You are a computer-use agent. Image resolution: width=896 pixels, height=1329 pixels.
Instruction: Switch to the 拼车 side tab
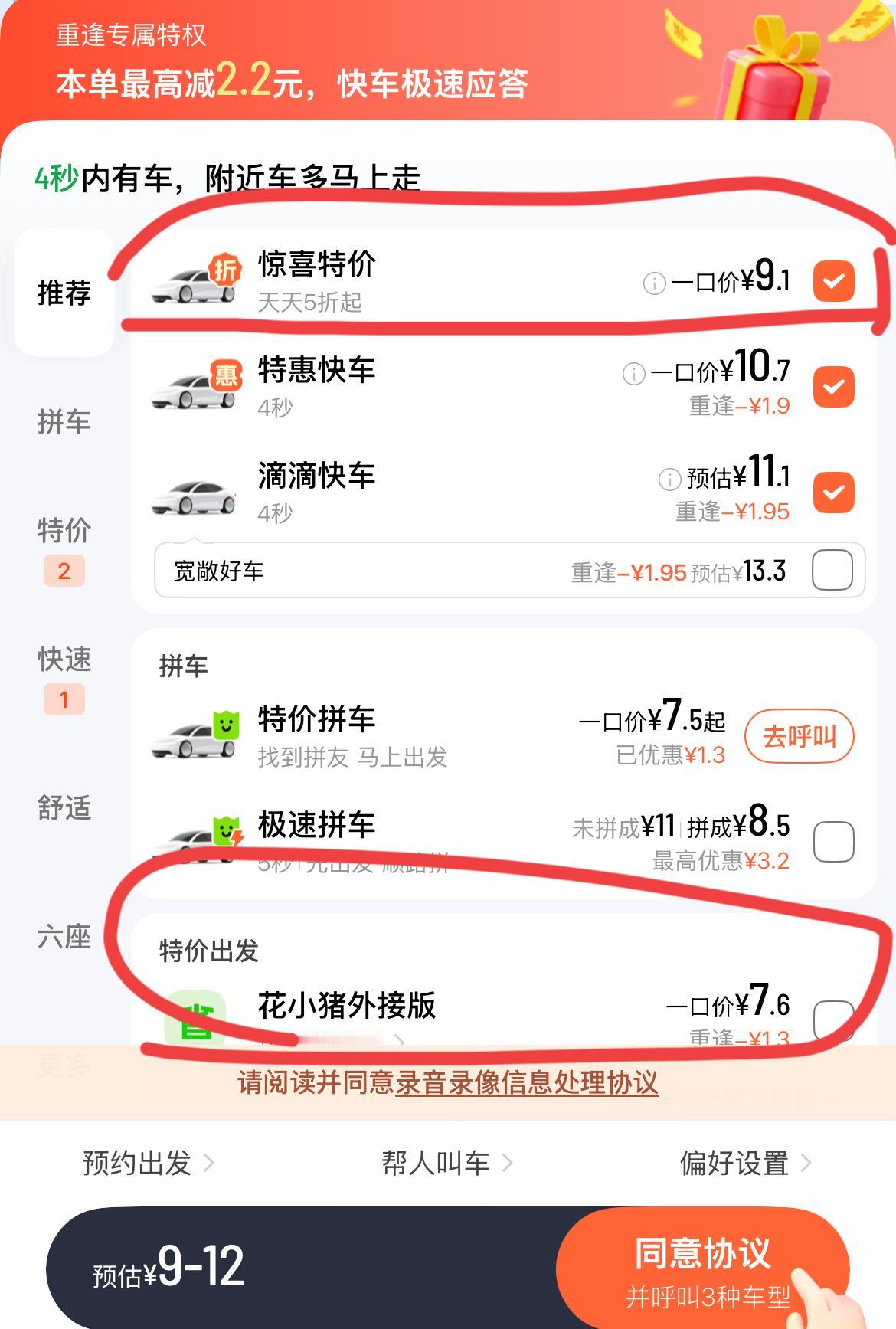pyautogui.click(x=64, y=422)
